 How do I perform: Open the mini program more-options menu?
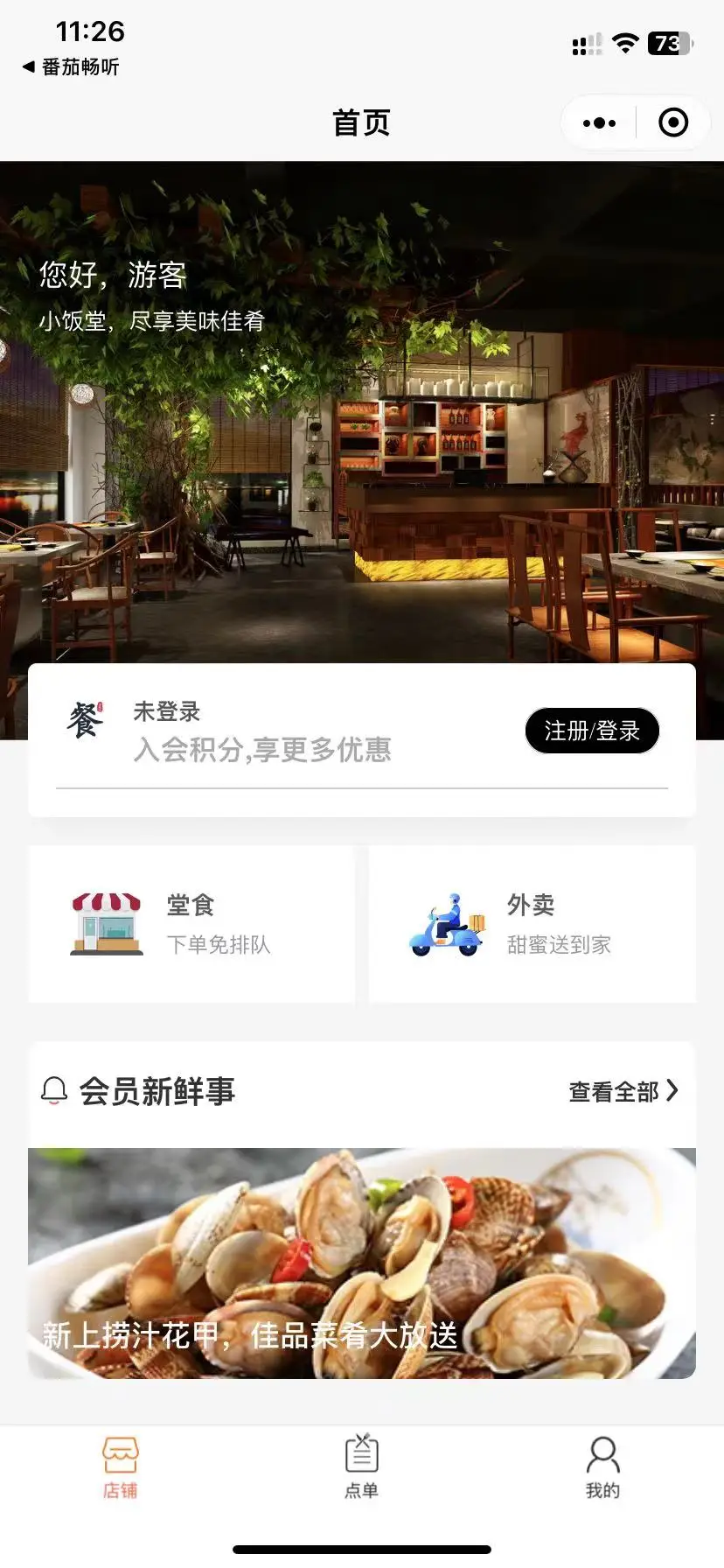click(x=599, y=123)
